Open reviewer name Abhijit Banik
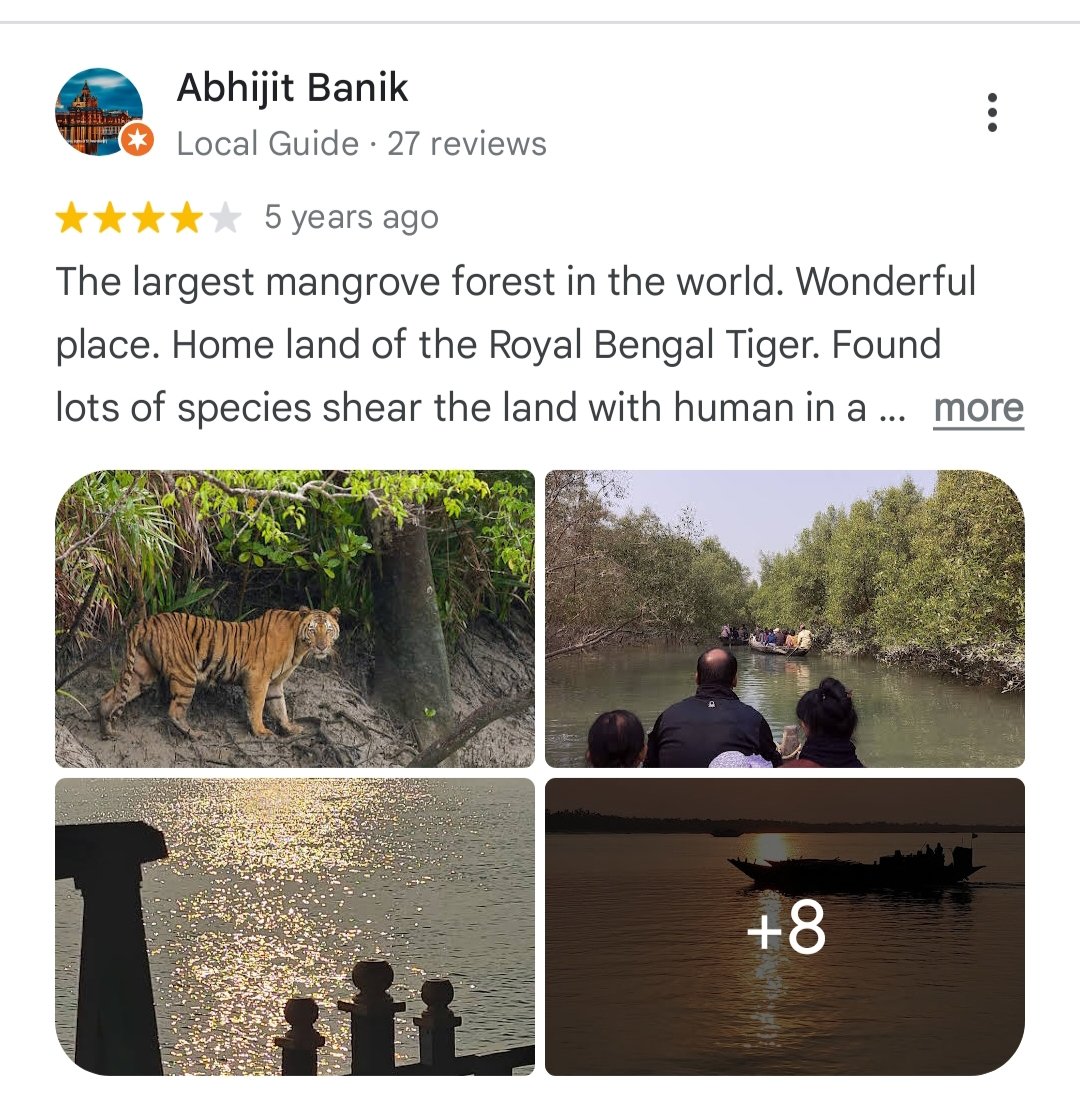 click(x=292, y=88)
